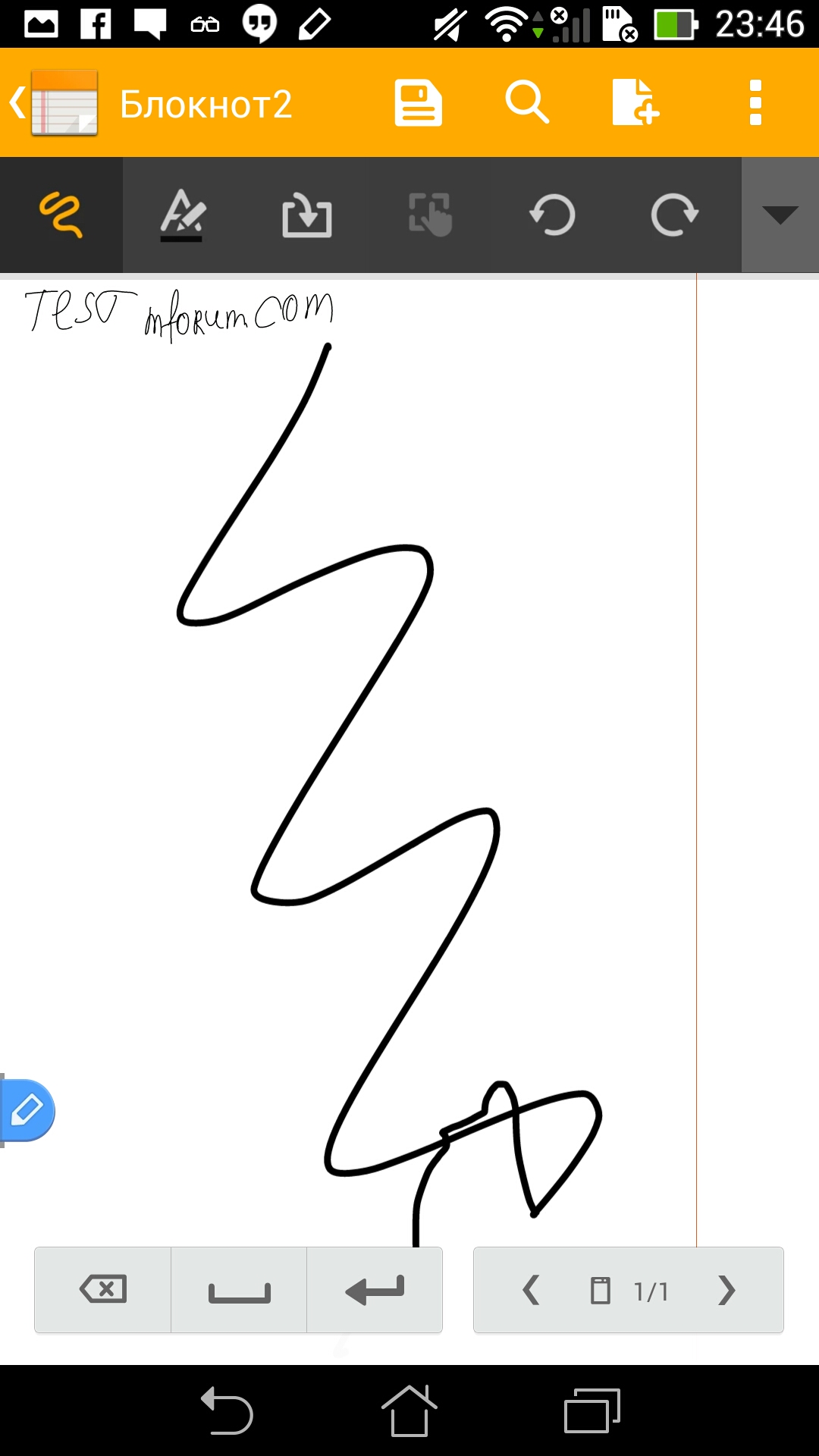Select the scribble drawing mode
The image size is (819, 1456).
click(x=61, y=215)
